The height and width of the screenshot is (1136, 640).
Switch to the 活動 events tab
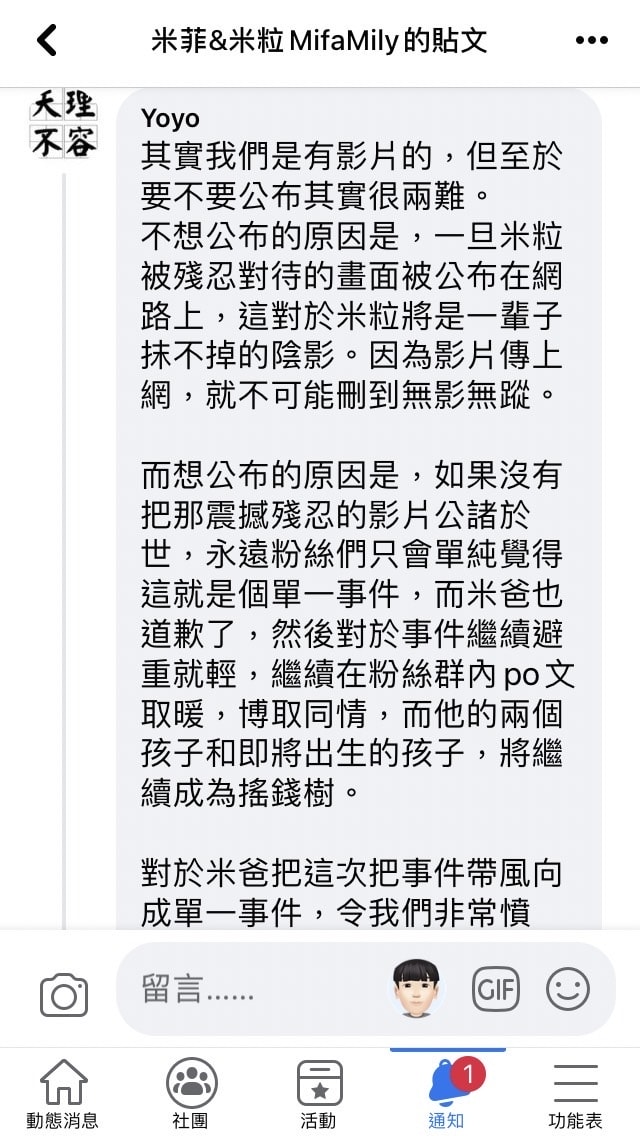point(319,1093)
